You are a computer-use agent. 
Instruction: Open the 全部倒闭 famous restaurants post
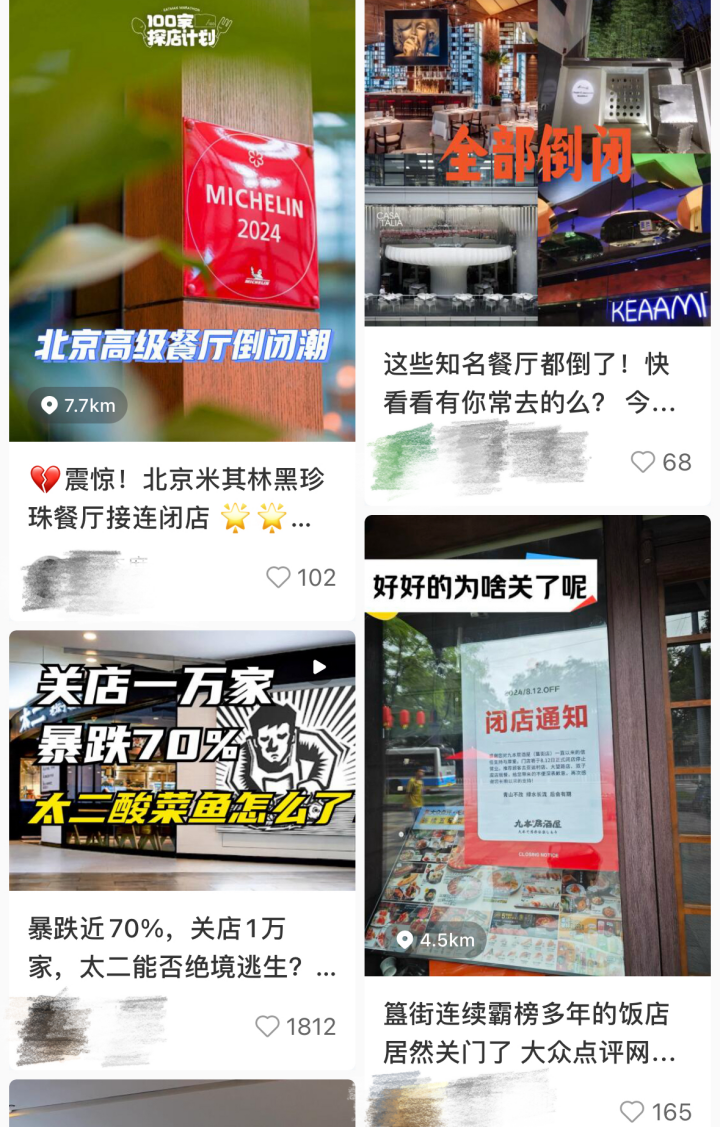[x=537, y=163]
